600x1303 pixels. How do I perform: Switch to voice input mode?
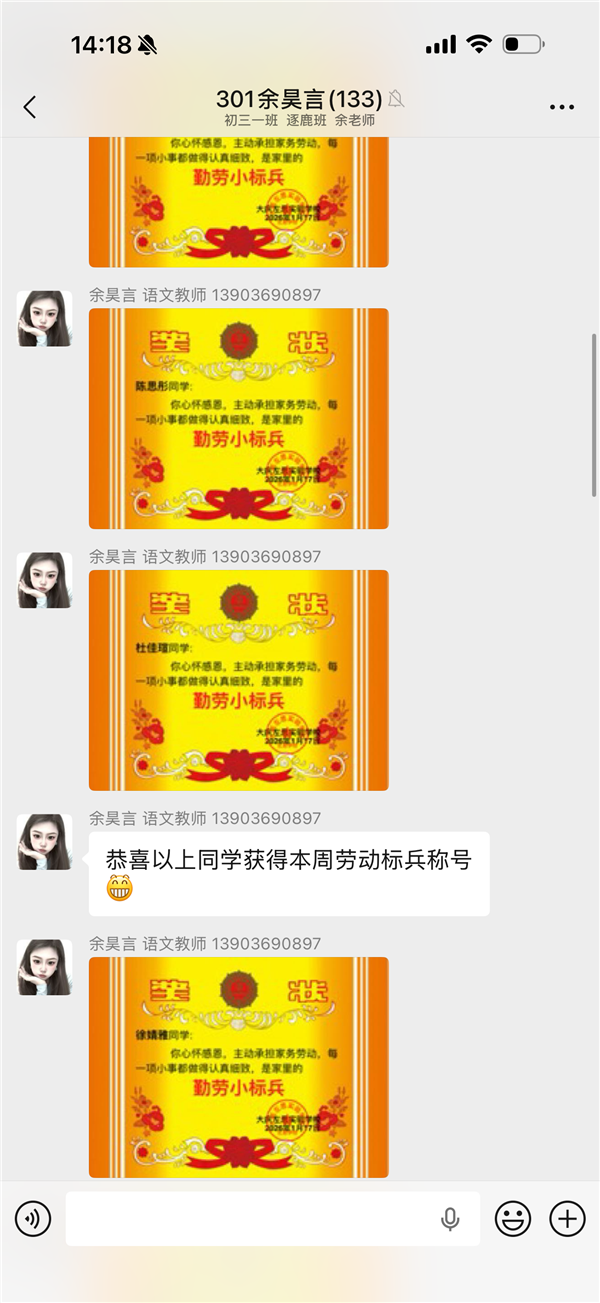click(33, 1218)
